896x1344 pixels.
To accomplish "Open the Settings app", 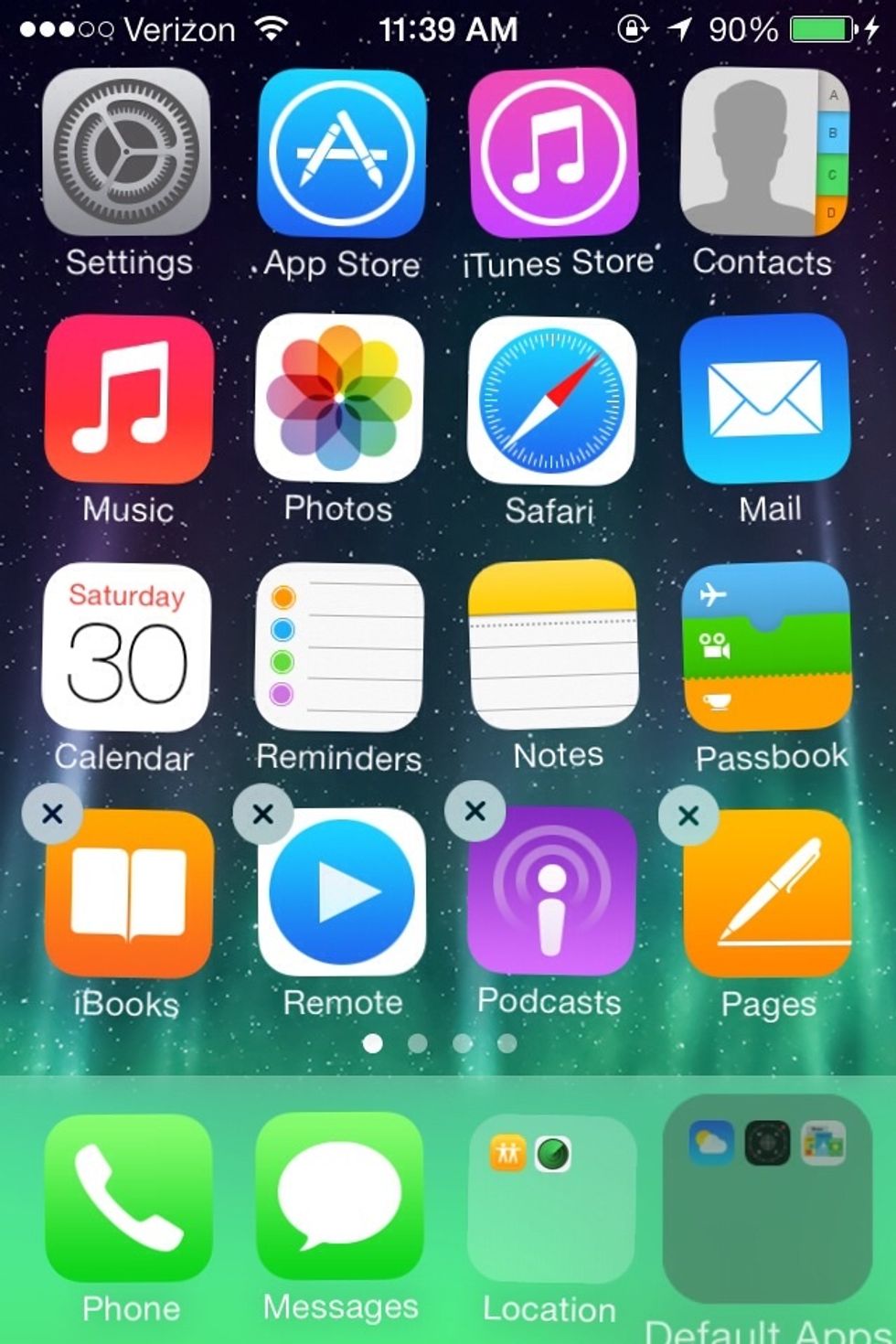I will click(x=126, y=155).
